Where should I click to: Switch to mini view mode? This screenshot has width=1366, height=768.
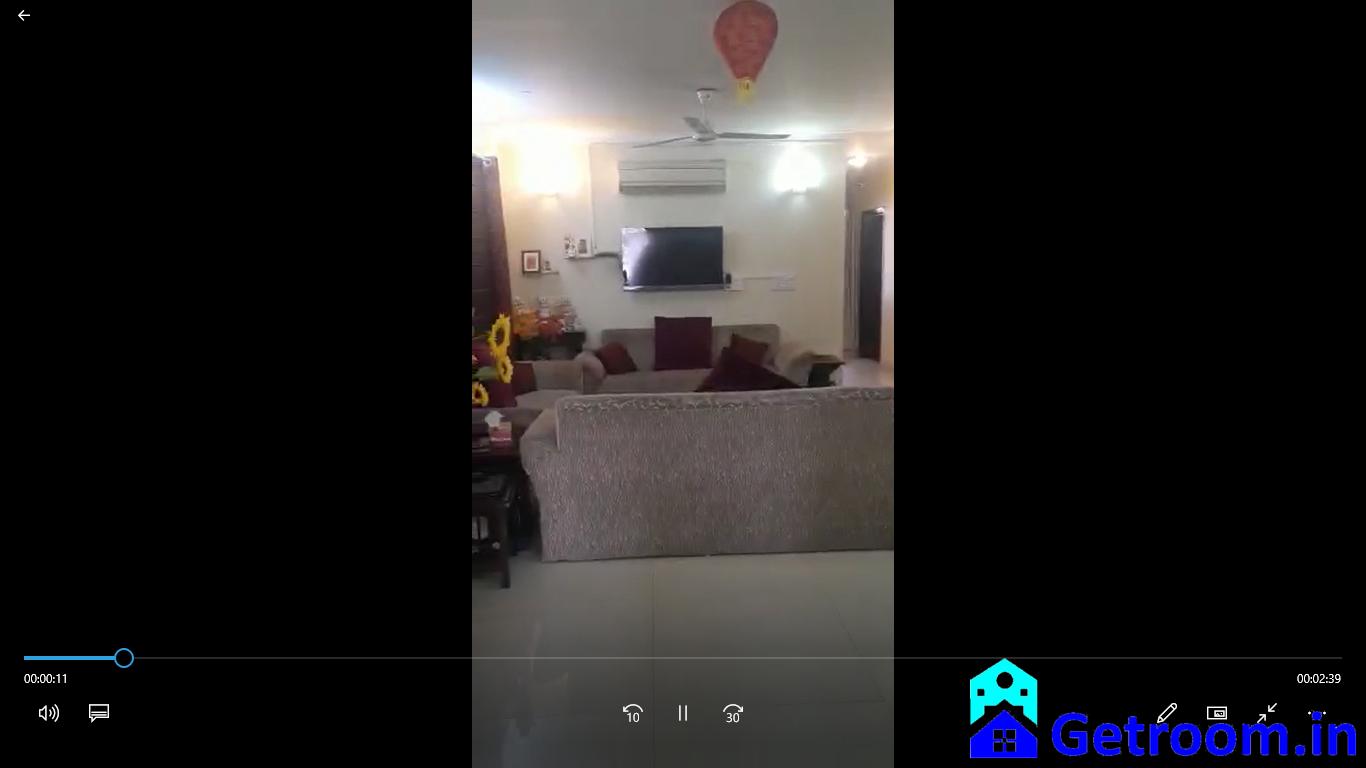[1217, 713]
